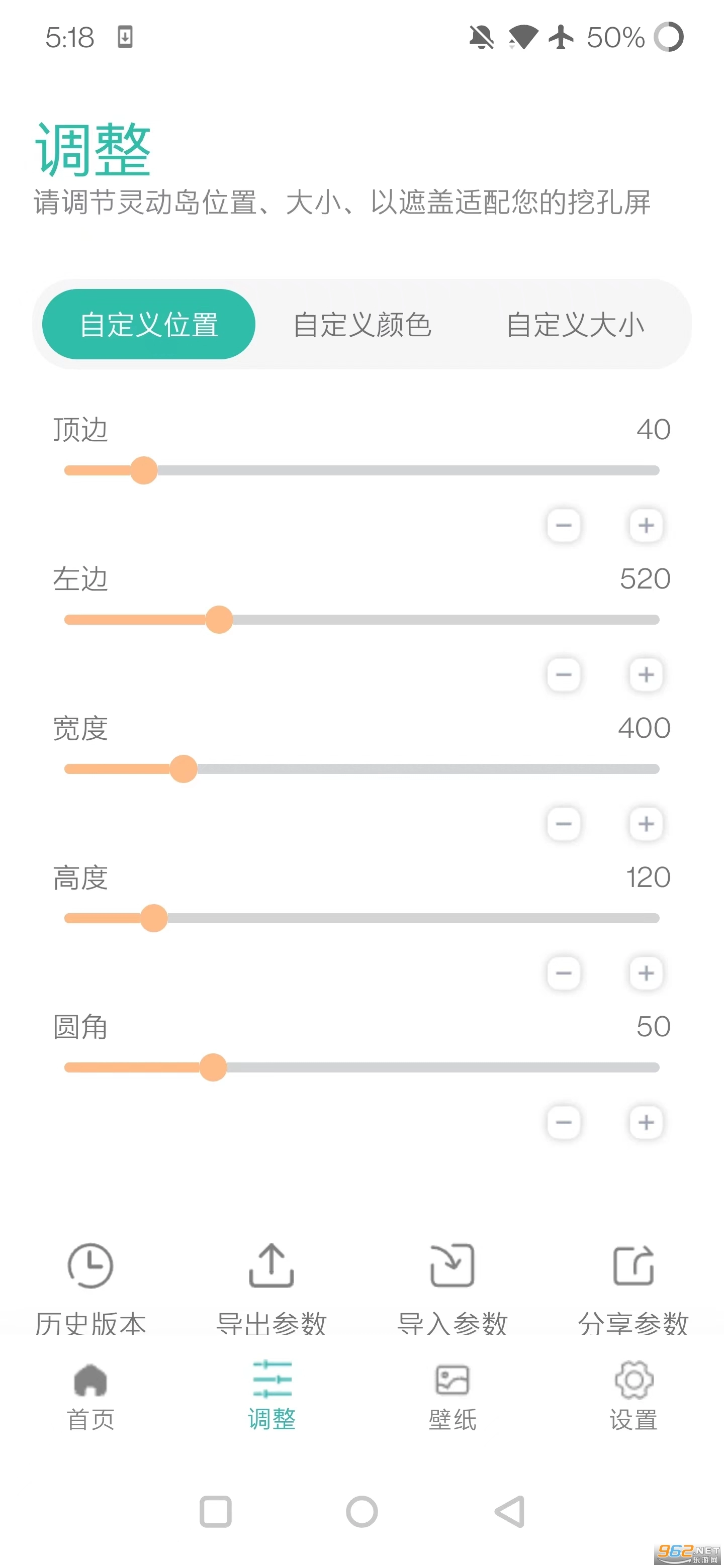
Task: Increase 顶边 with the plus stepper
Action: pyautogui.click(x=646, y=526)
